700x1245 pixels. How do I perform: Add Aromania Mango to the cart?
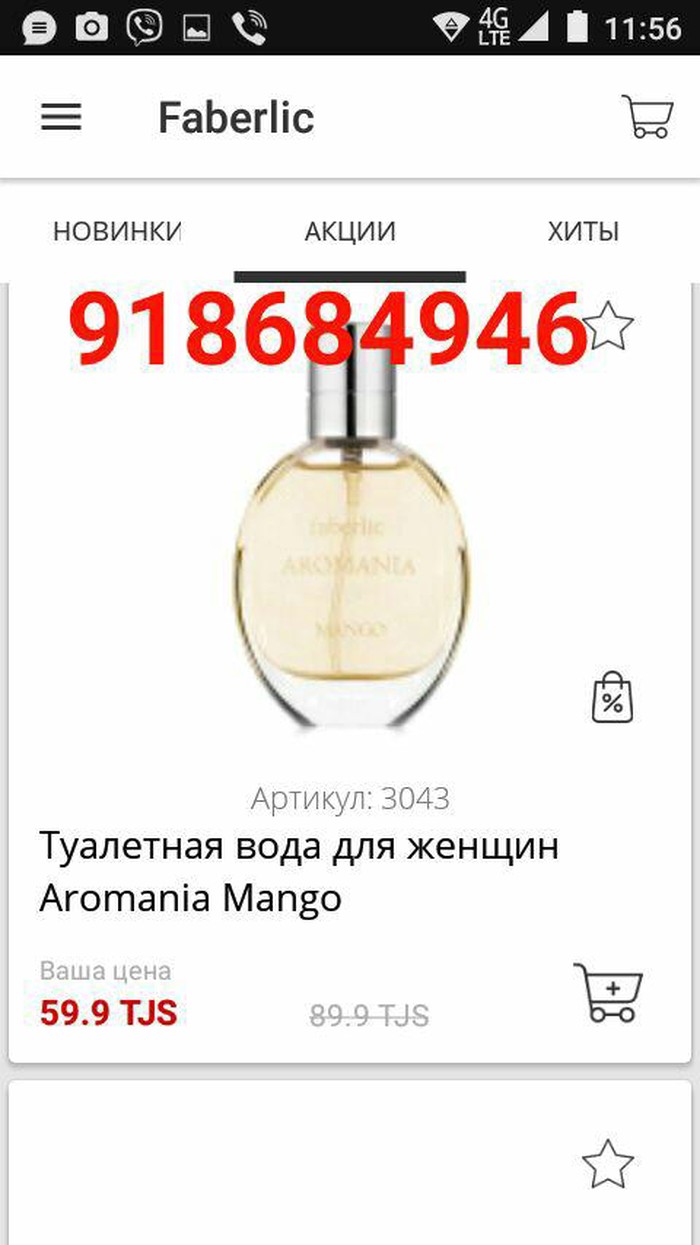608,992
